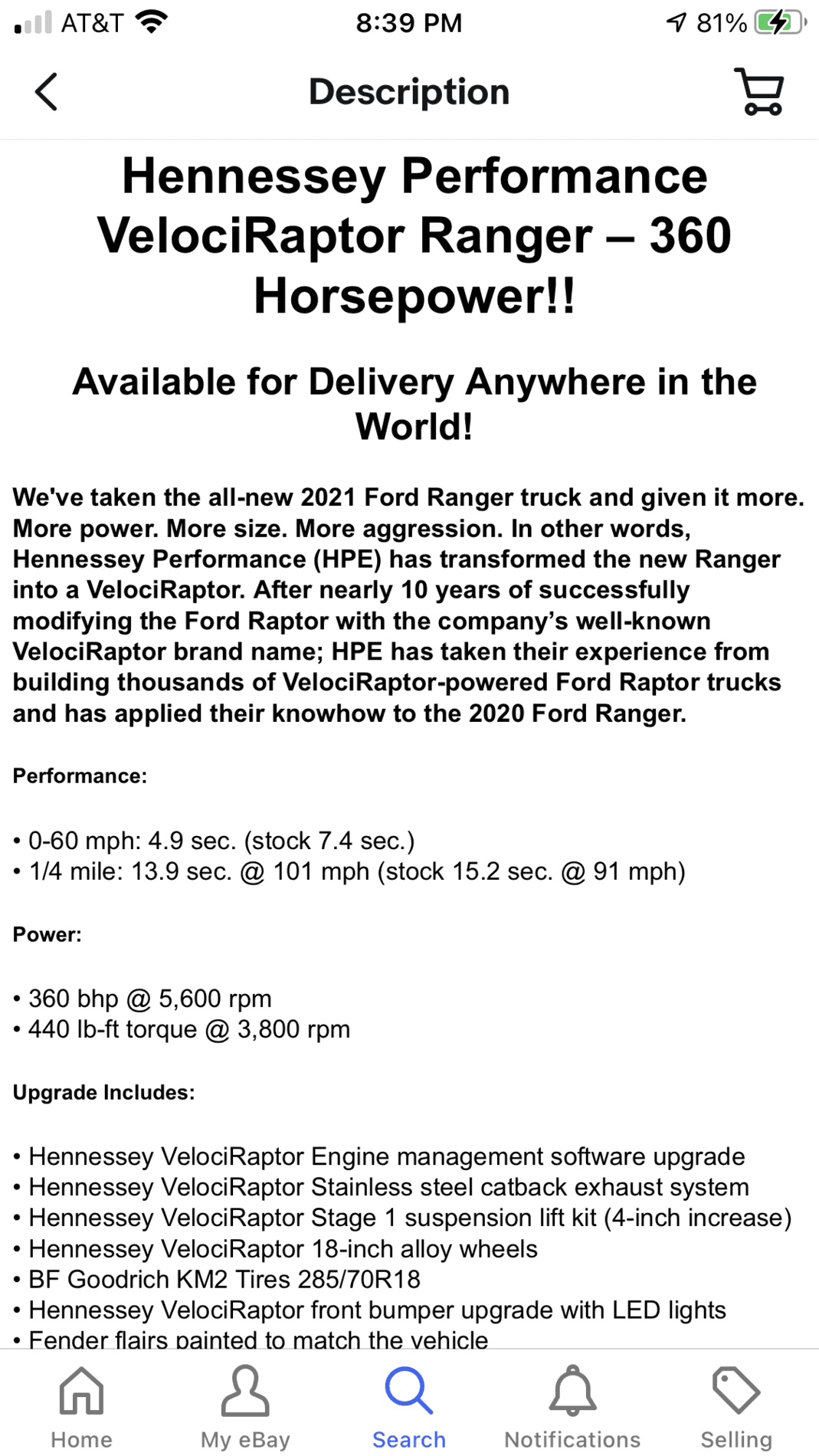The image size is (819, 1456).
Task: Open the Notifications tab
Action: (x=572, y=1407)
